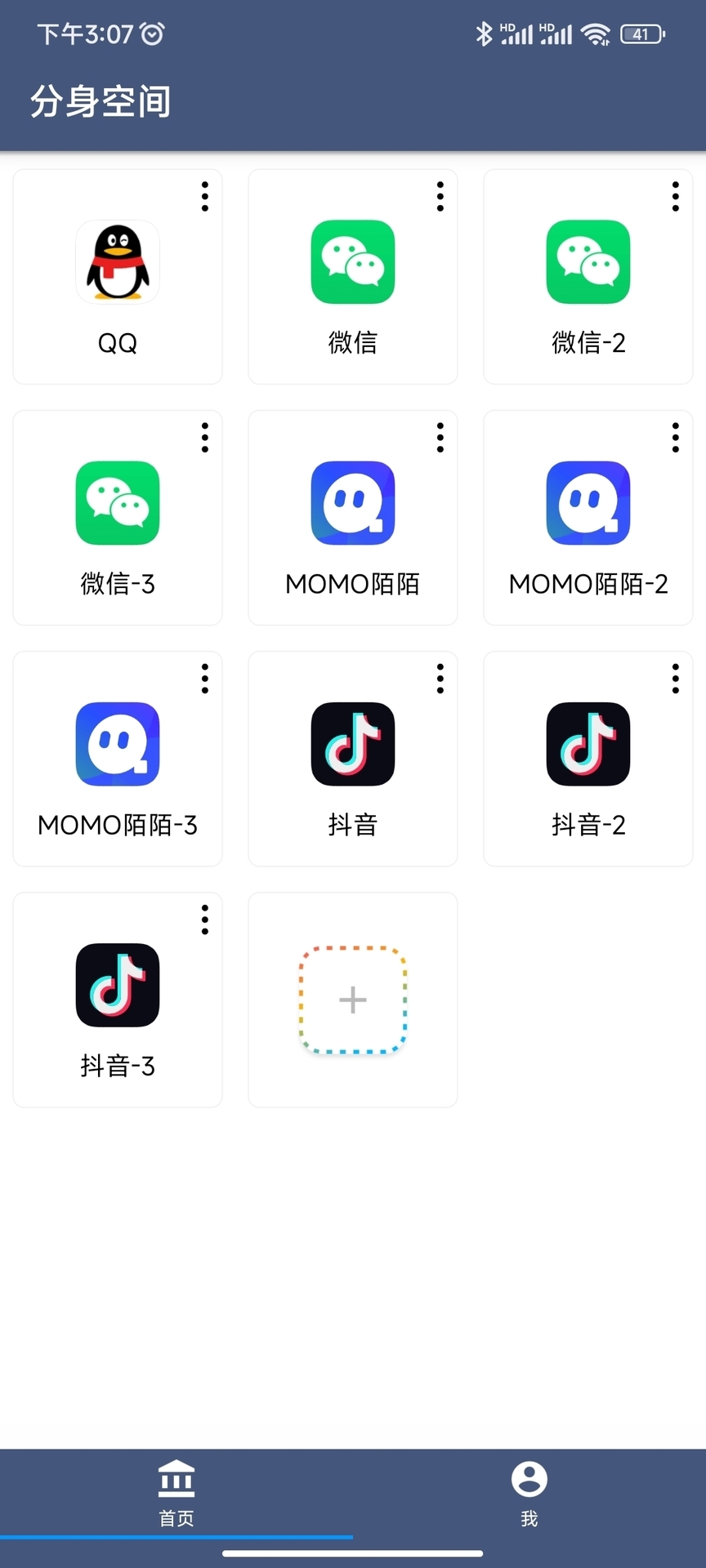
Task: Open the MOMO陌陌-3 clone
Action: click(117, 744)
